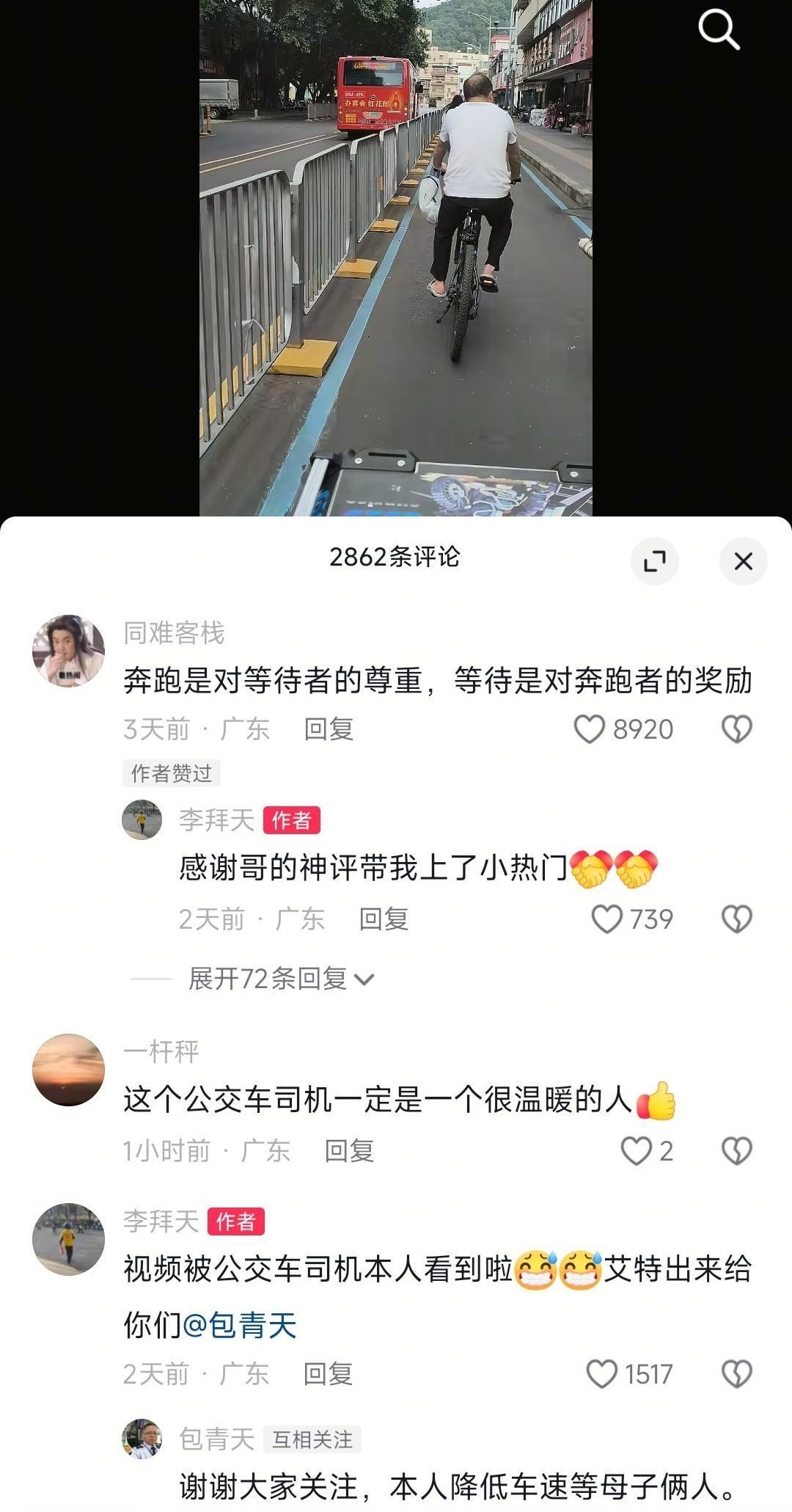The width and height of the screenshot is (792, 1512).
Task: Like 李拜天's reply with 739 likes
Action: click(x=607, y=918)
